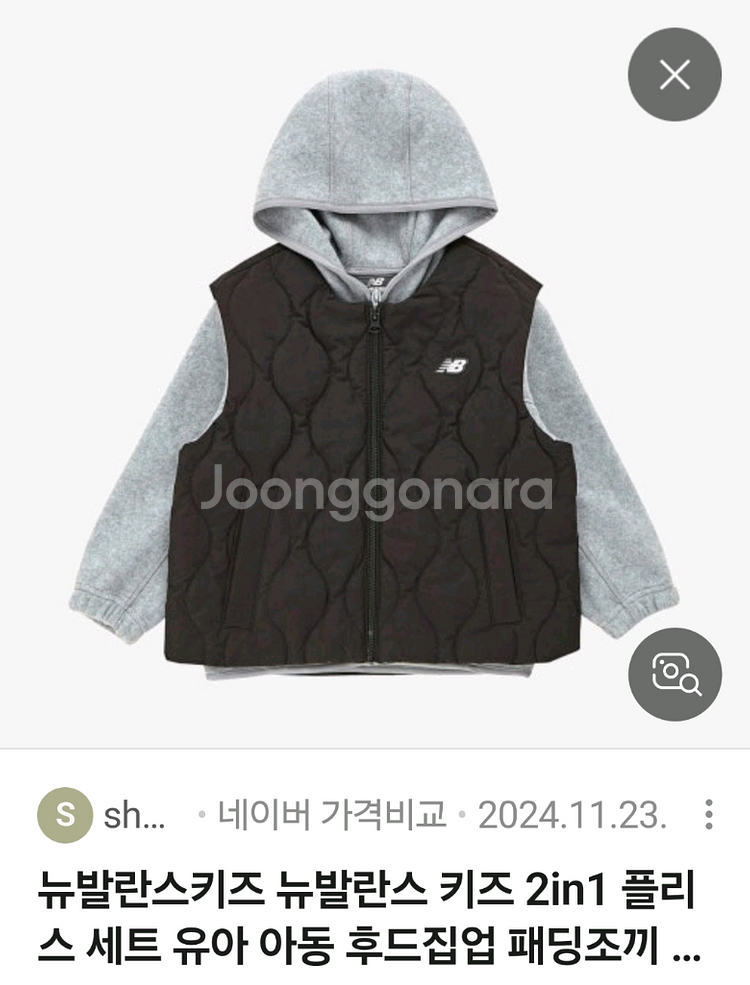750x985 pixels.
Task: Open the three-dot overflow menu
Action: (x=708, y=816)
